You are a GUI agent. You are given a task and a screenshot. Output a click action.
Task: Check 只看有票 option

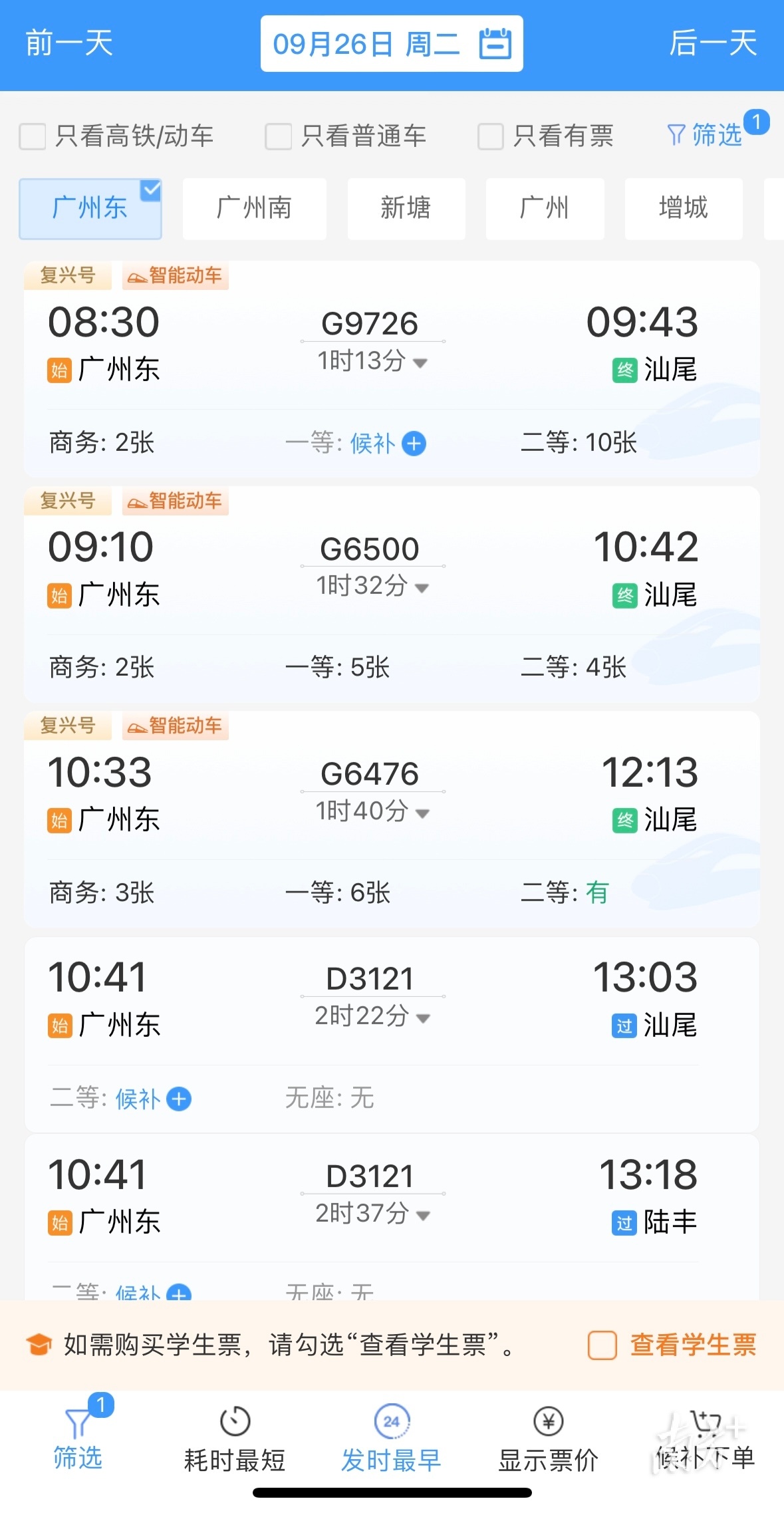pos(491,136)
